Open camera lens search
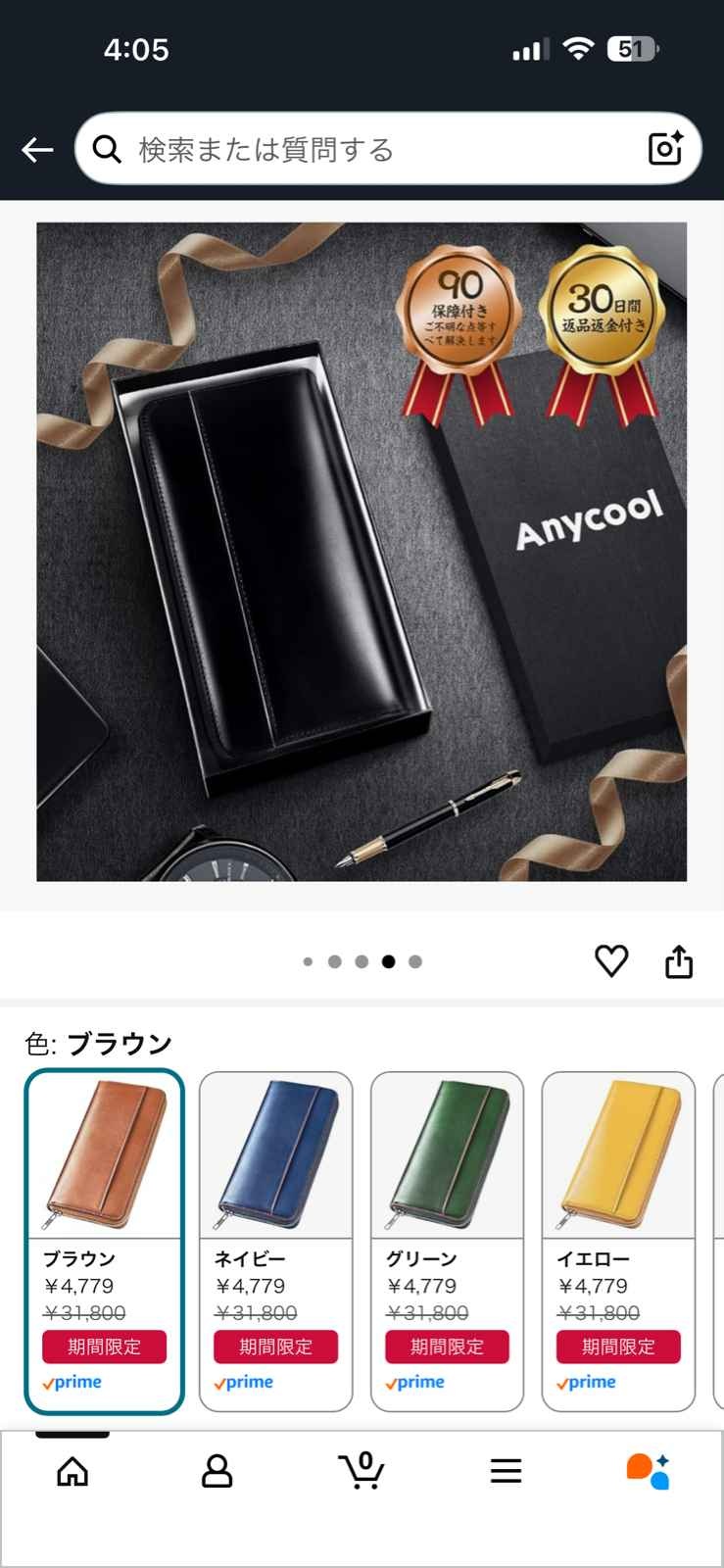 [665, 149]
